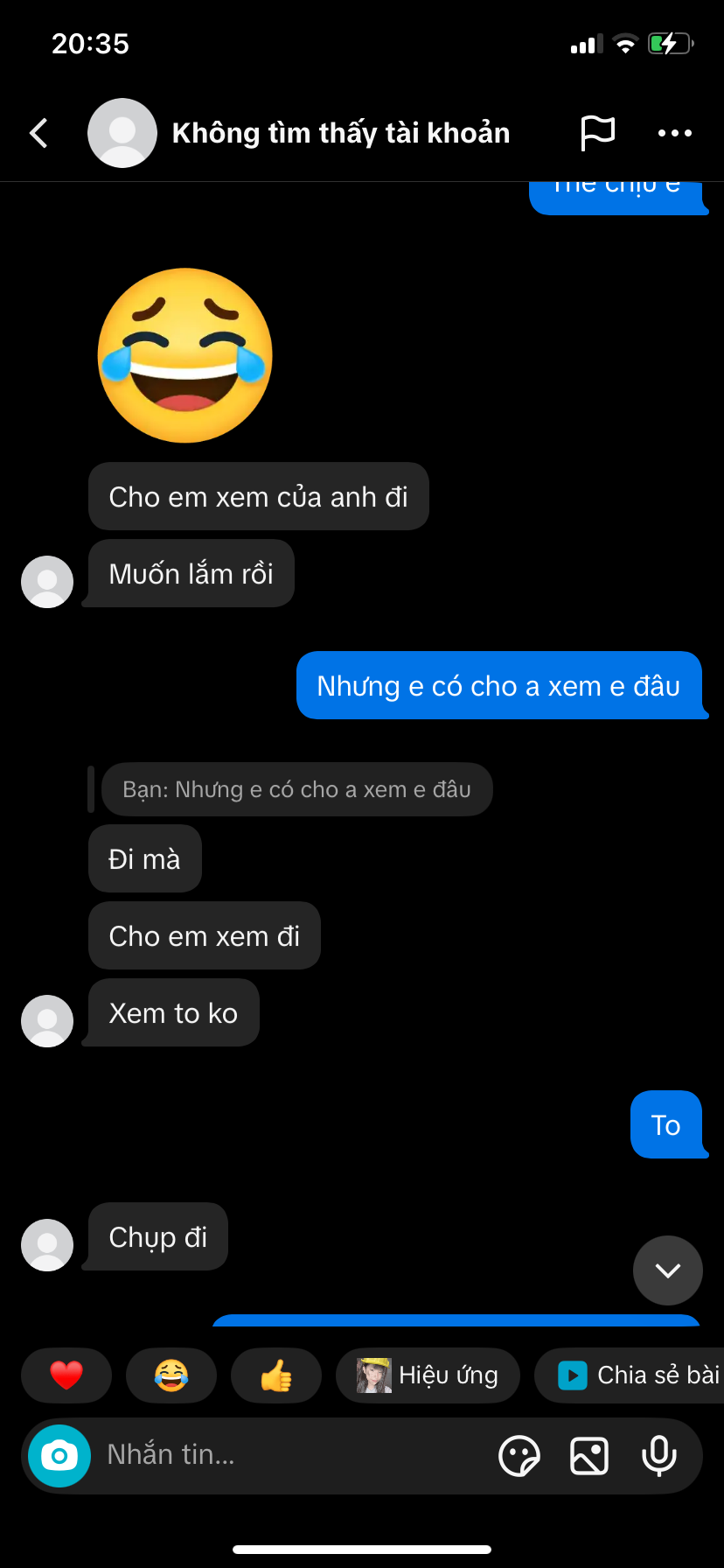Open the flag report icon

pos(598,133)
